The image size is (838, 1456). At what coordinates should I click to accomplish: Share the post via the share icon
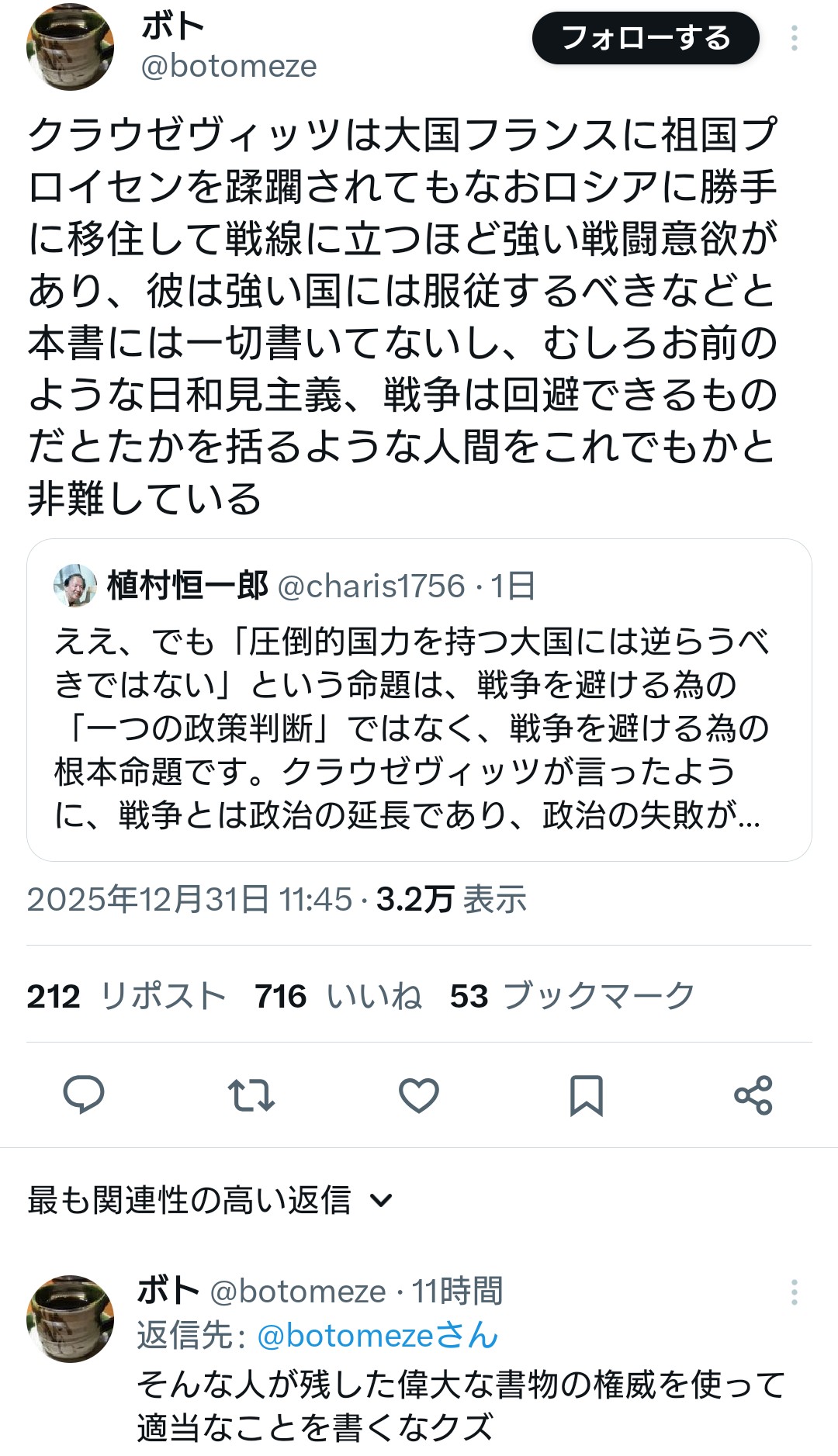(753, 1095)
